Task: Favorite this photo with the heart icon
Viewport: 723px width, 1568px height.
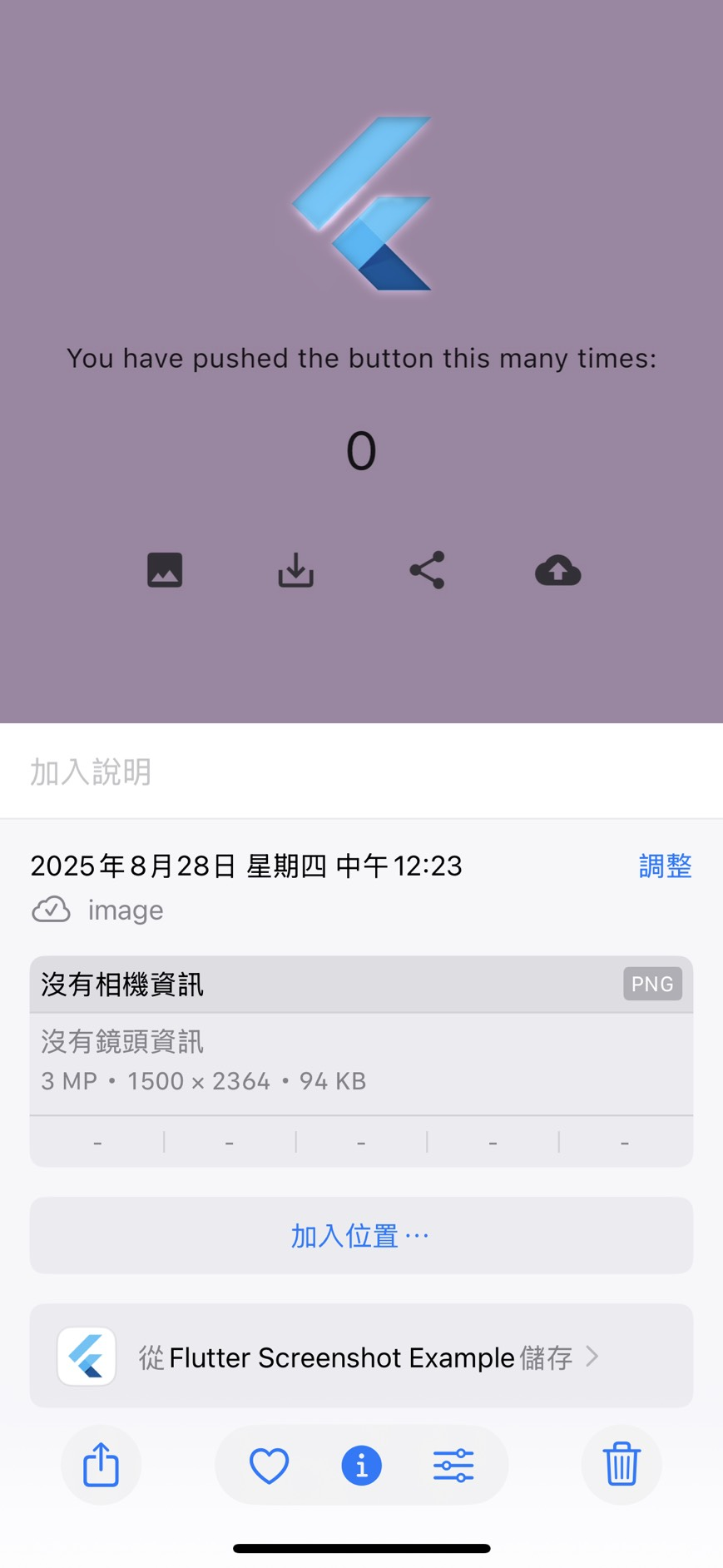Action: click(269, 1466)
